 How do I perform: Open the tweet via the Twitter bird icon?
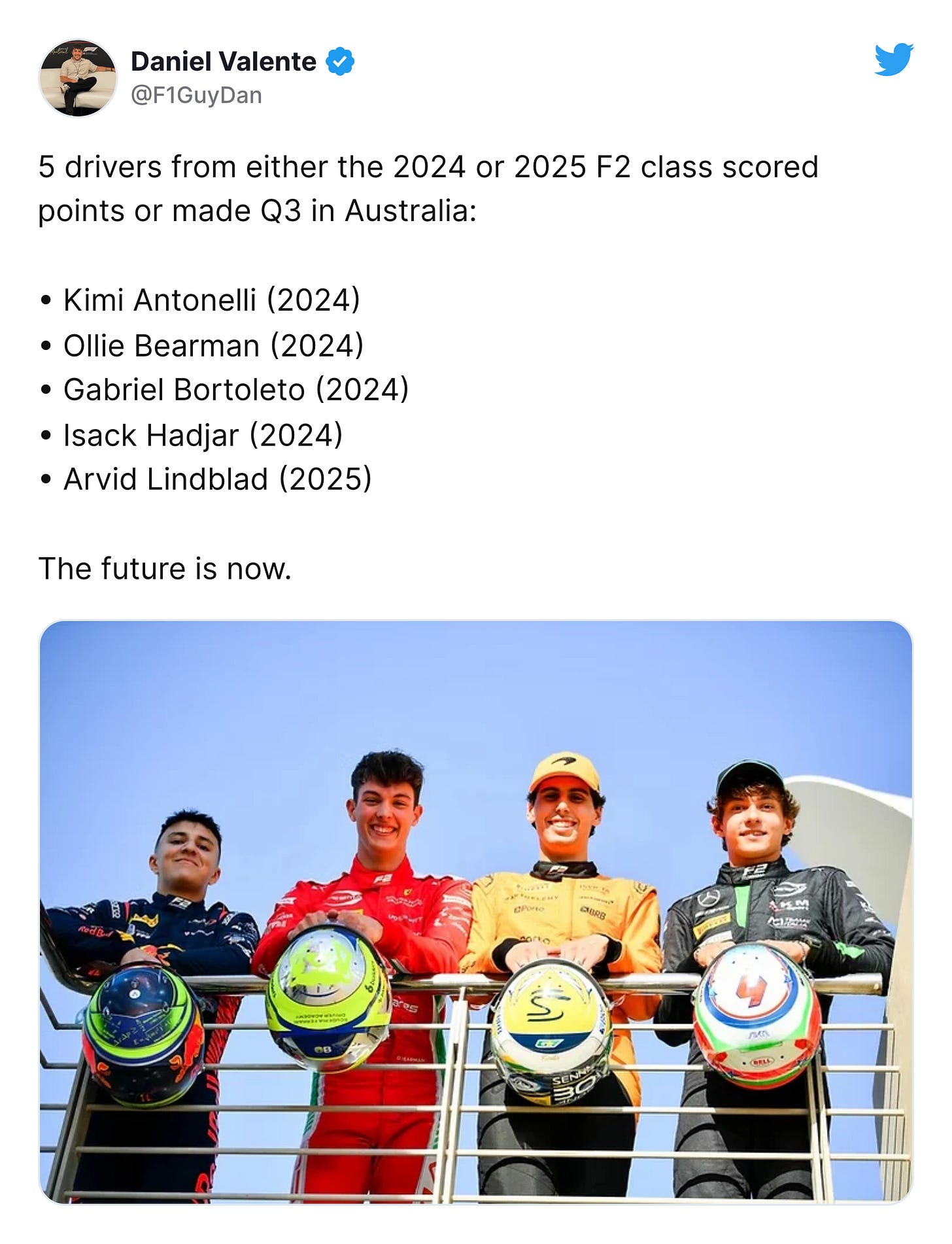click(894, 60)
